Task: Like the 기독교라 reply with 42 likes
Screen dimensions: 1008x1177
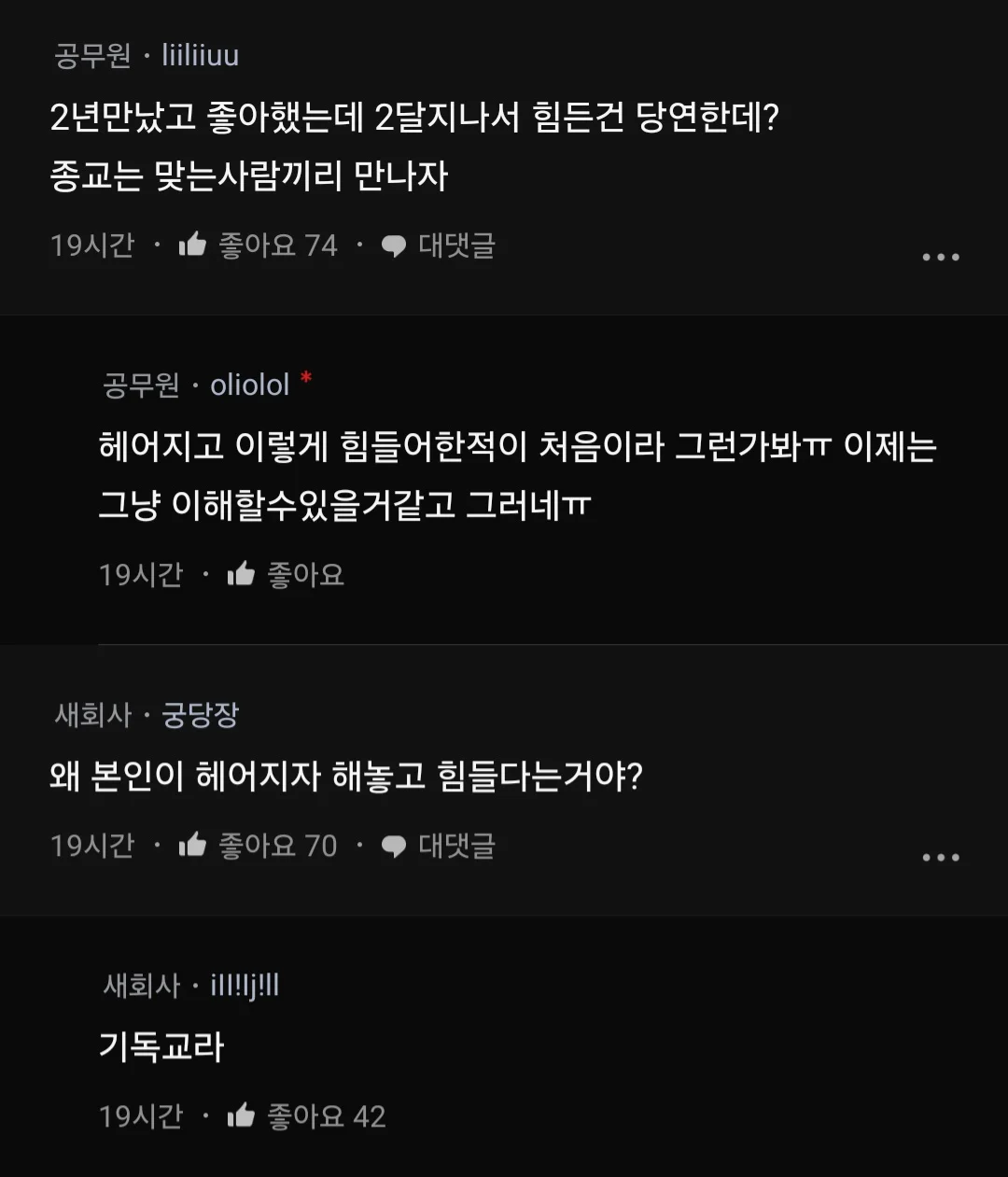Action: point(242,1115)
